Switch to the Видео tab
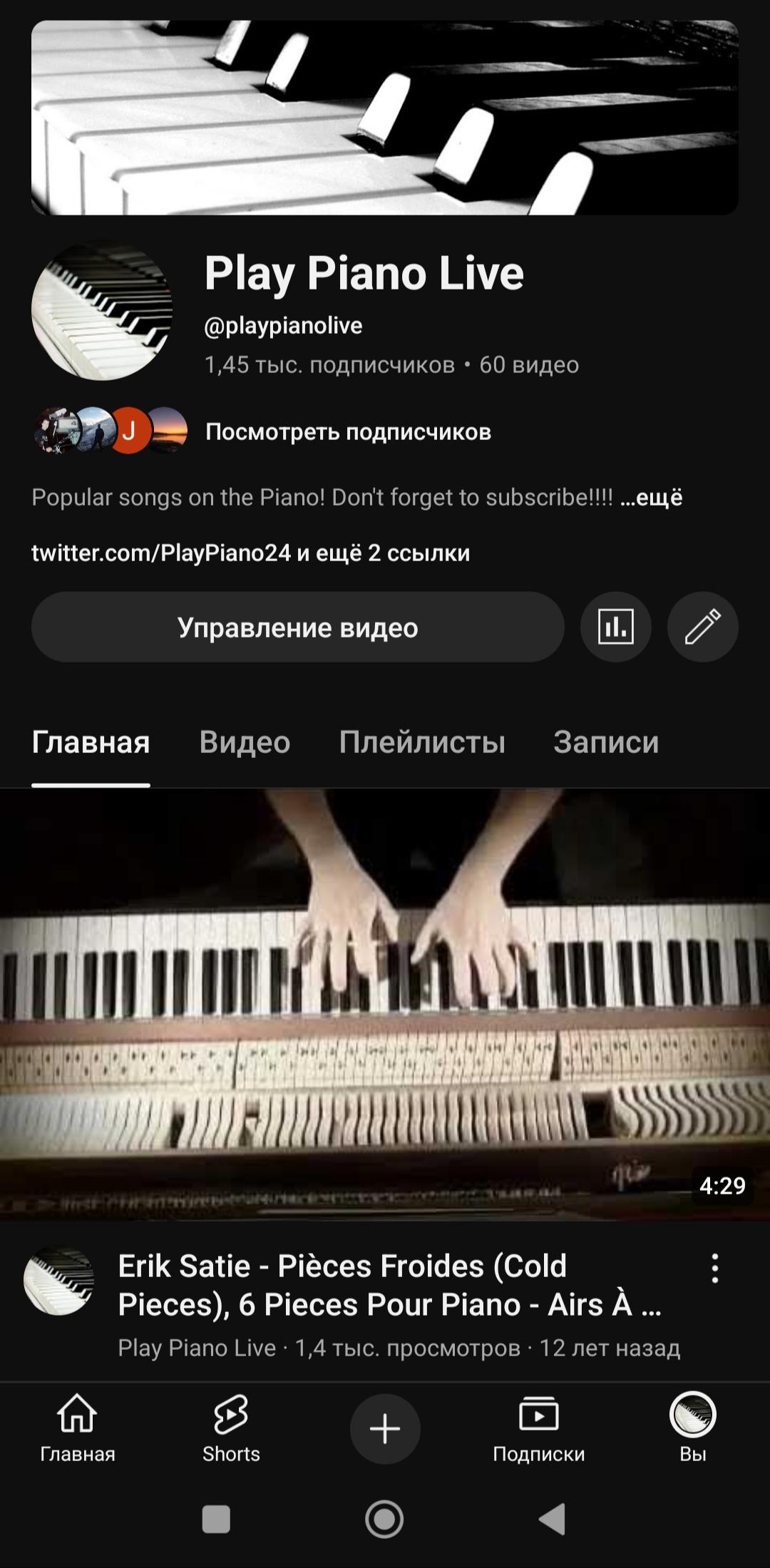The width and height of the screenshot is (770, 1568). coord(245,742)
